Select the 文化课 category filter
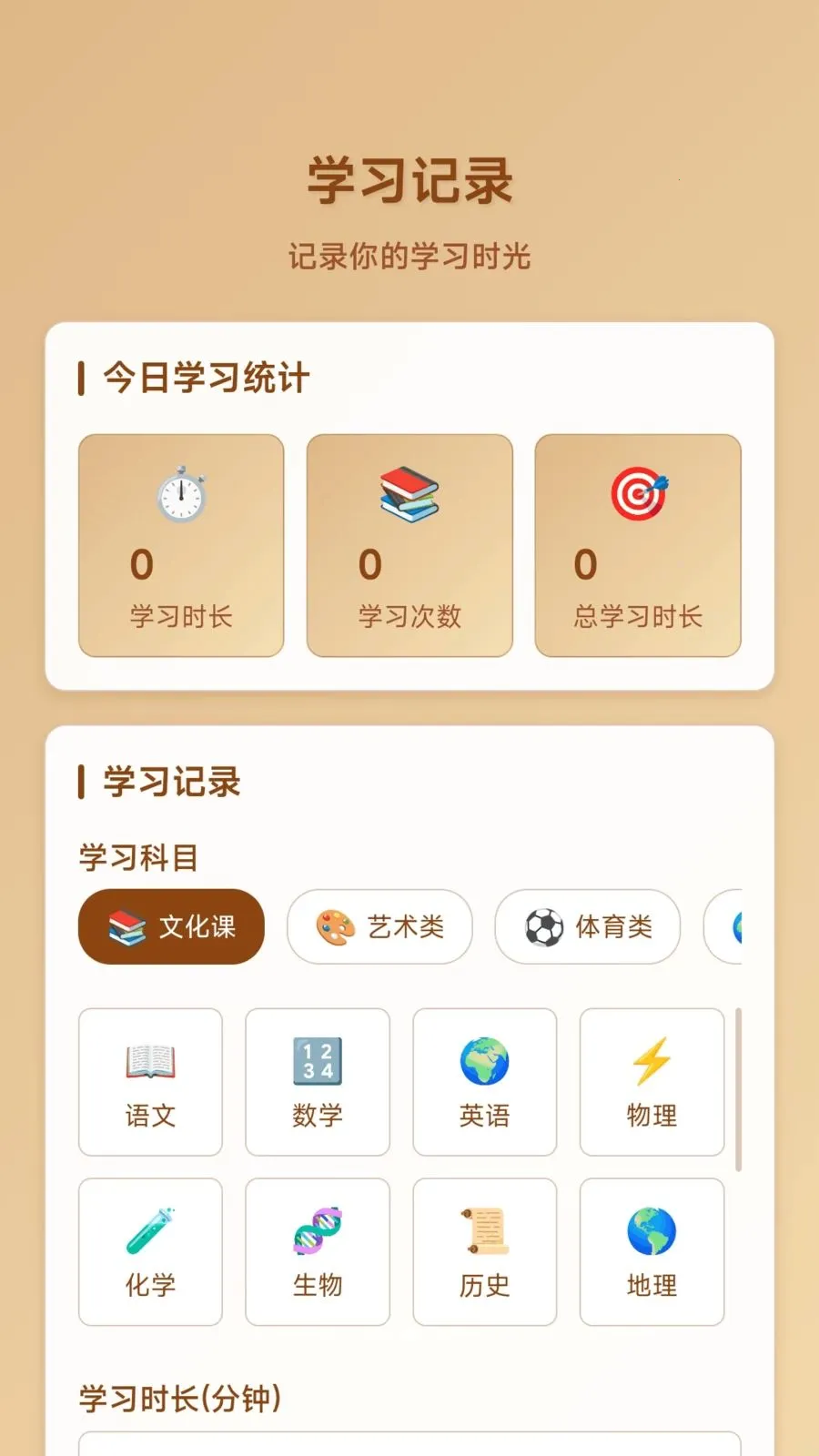Viewport: 819px width, 1456px height. pyautogui.click(x=170, y=926)
